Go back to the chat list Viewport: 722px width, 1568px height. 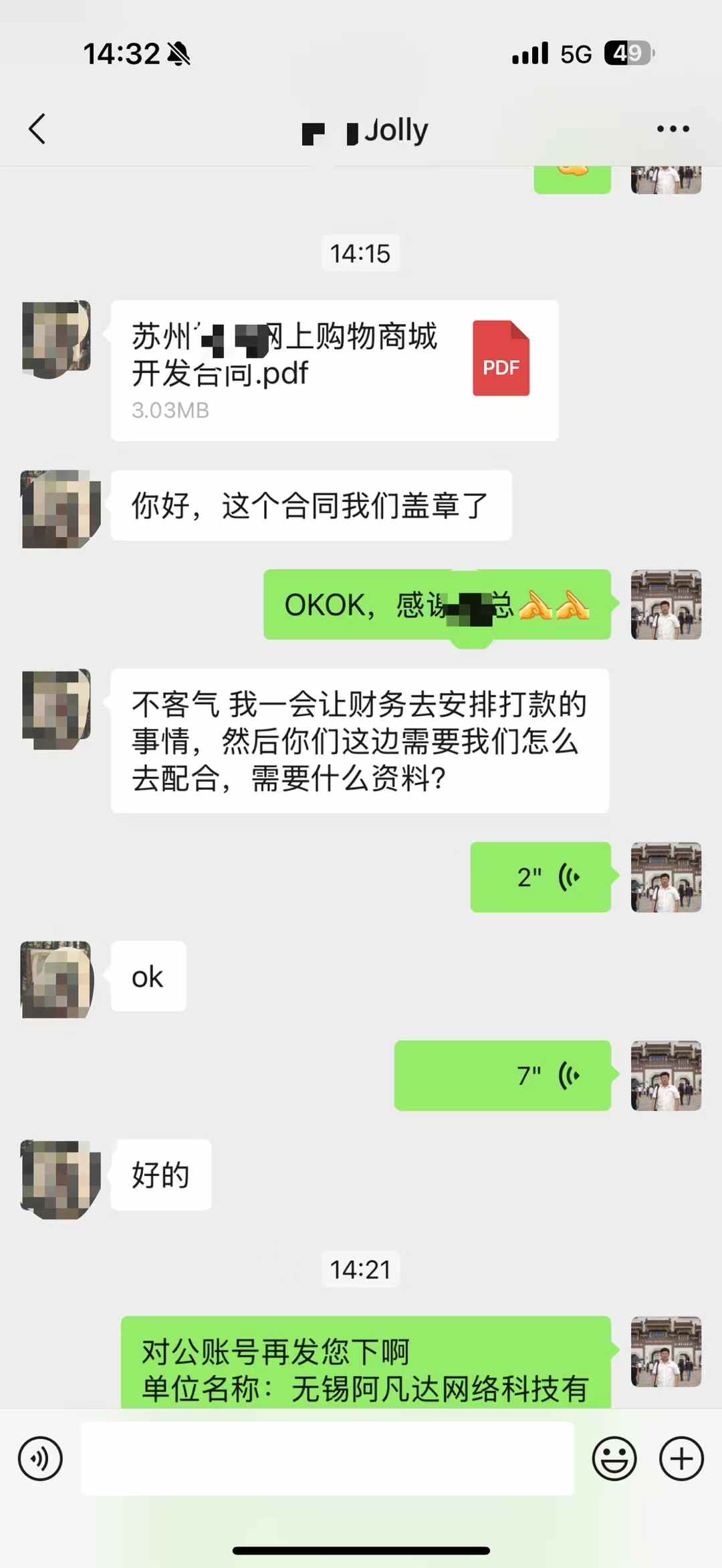(x=37, y=129)
